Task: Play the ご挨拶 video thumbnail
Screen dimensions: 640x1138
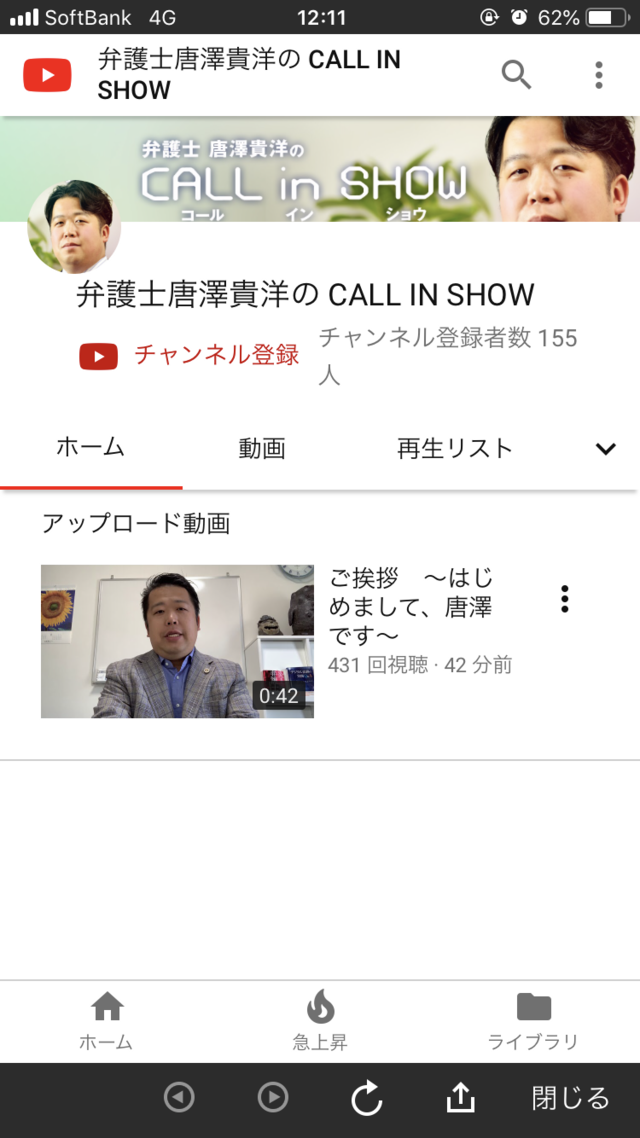Action: [x=177, y=641]
